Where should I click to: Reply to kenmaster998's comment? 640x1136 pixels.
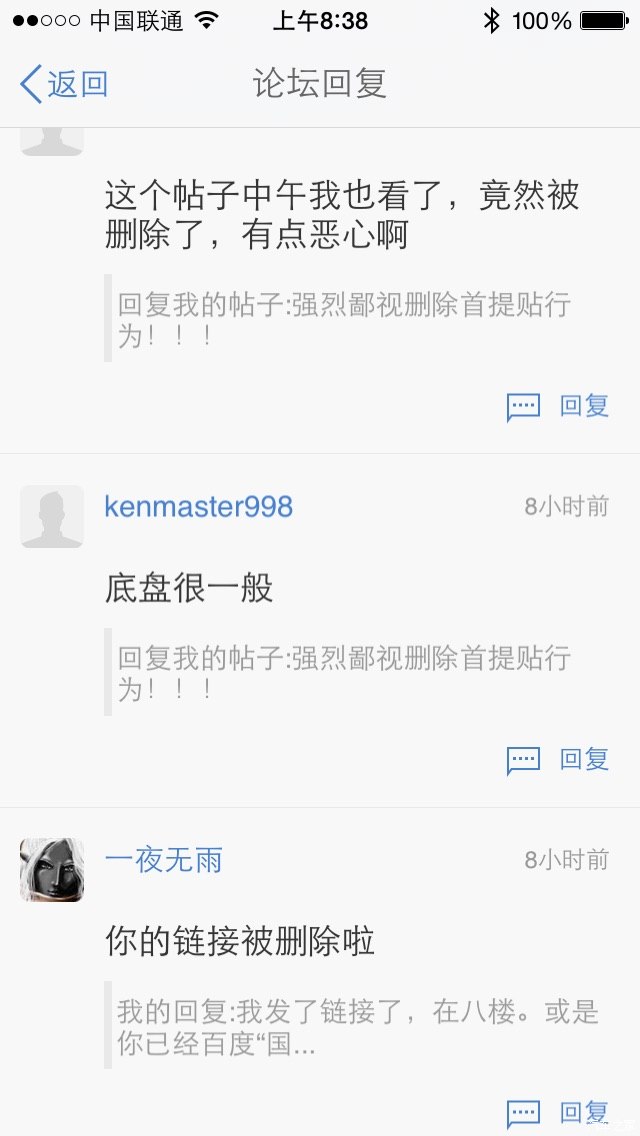pos(560,760)
